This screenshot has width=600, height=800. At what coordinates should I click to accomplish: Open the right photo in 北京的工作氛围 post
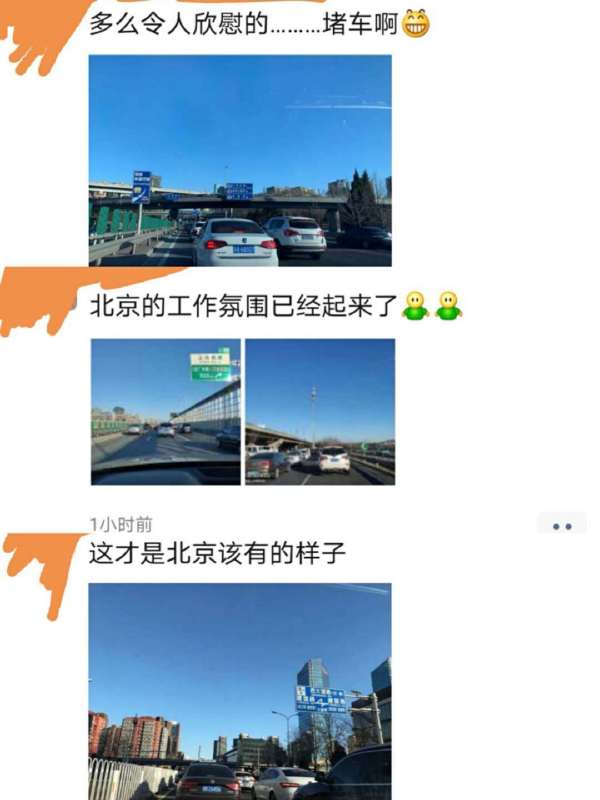320,411
